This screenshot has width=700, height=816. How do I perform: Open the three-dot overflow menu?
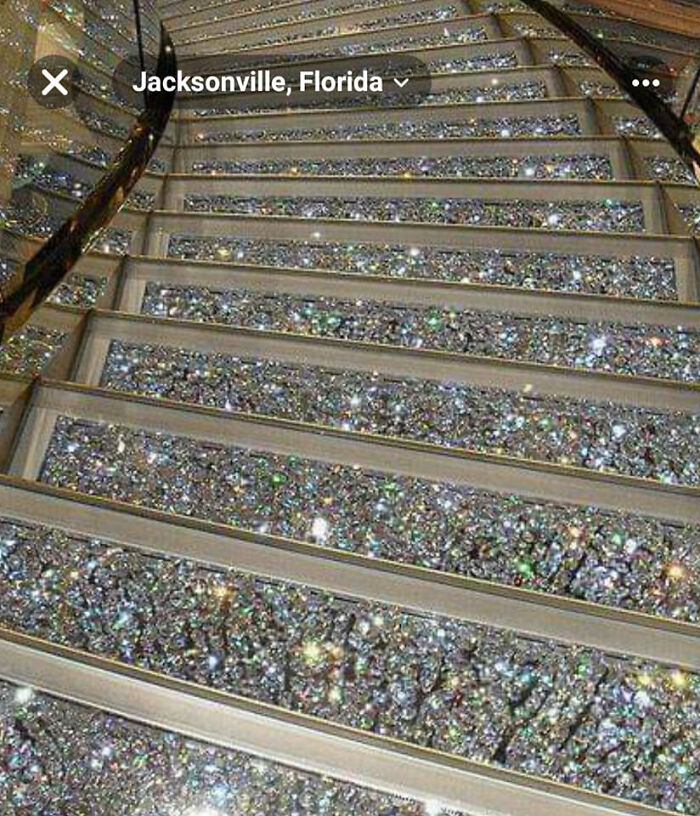point(645,83)
